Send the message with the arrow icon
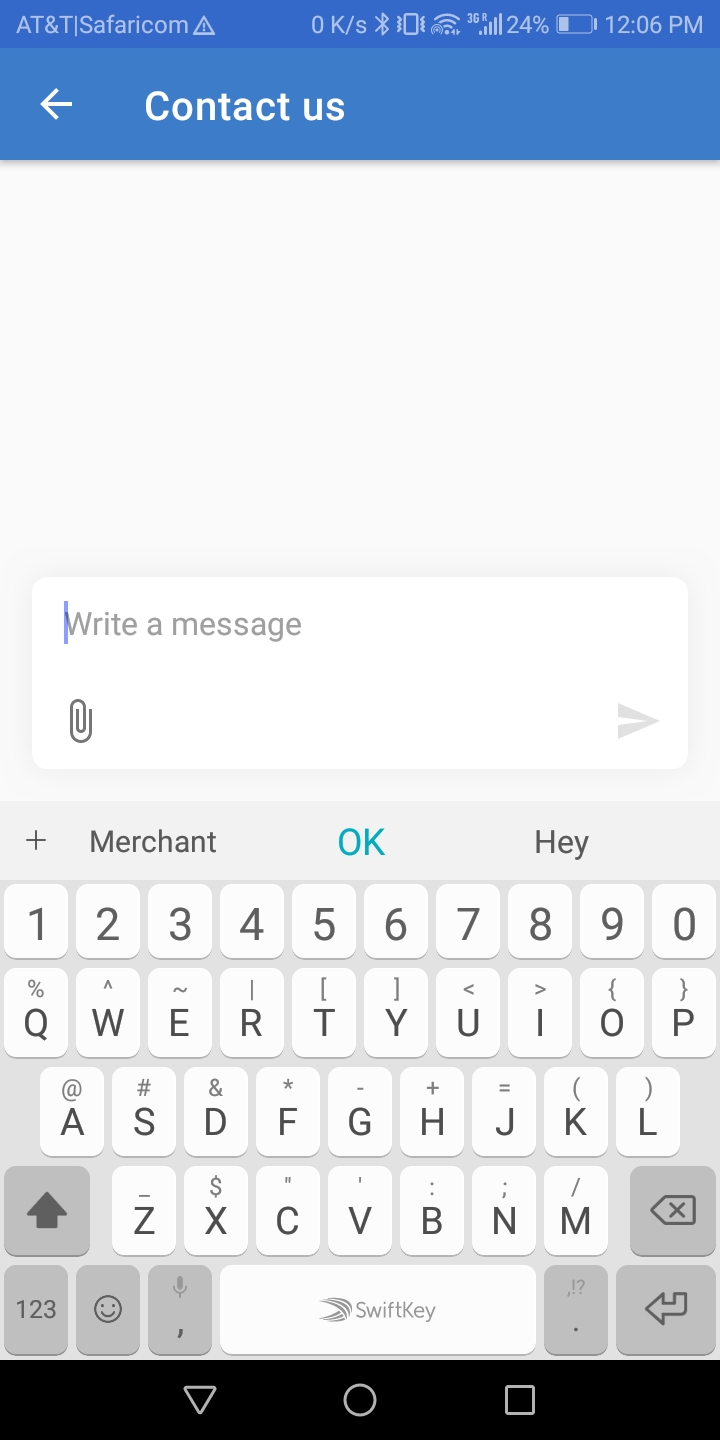 click(638, 721)
